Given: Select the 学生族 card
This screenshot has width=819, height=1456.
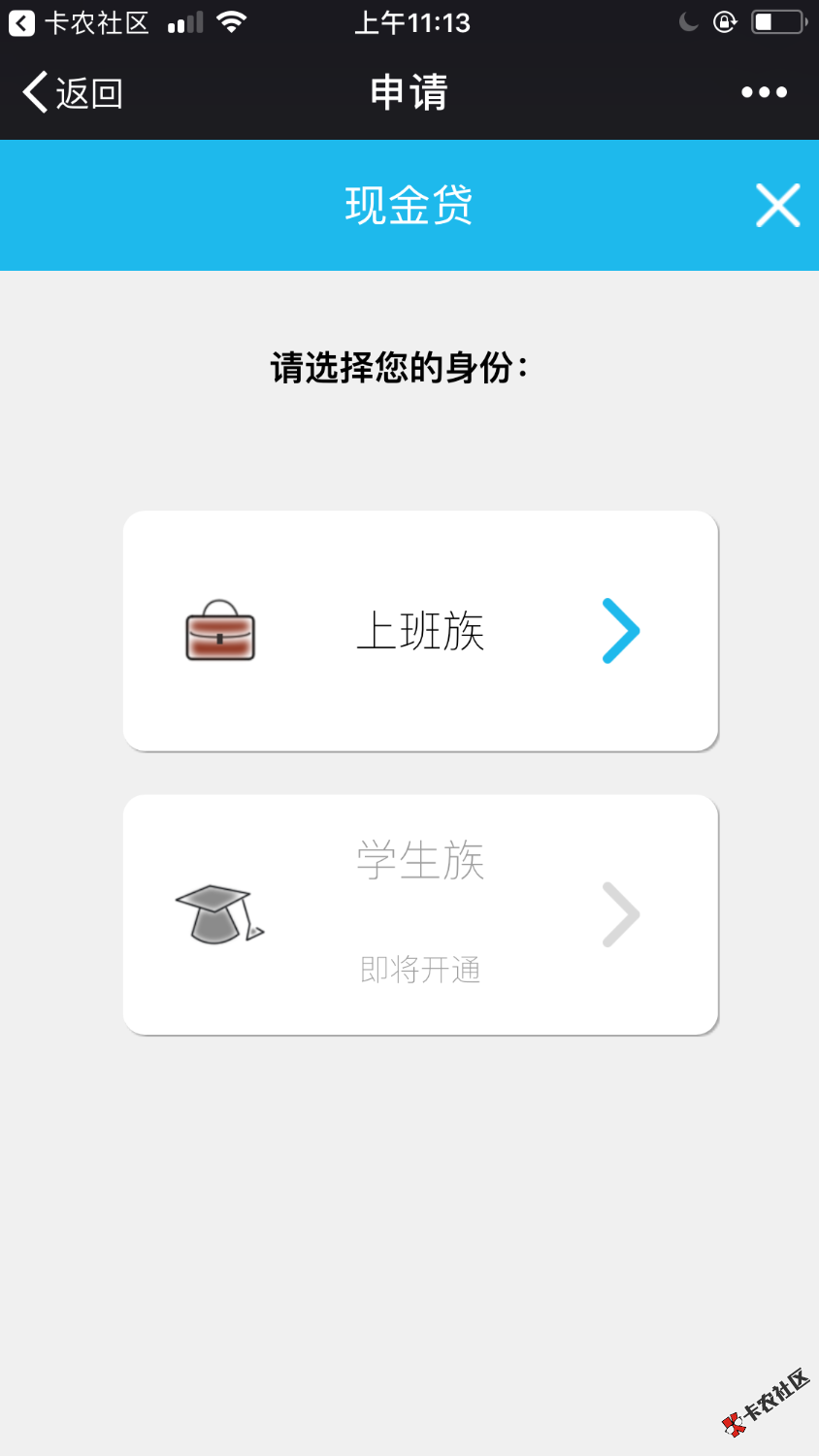Looking at the screenshot, I should [x=420, y=914].
